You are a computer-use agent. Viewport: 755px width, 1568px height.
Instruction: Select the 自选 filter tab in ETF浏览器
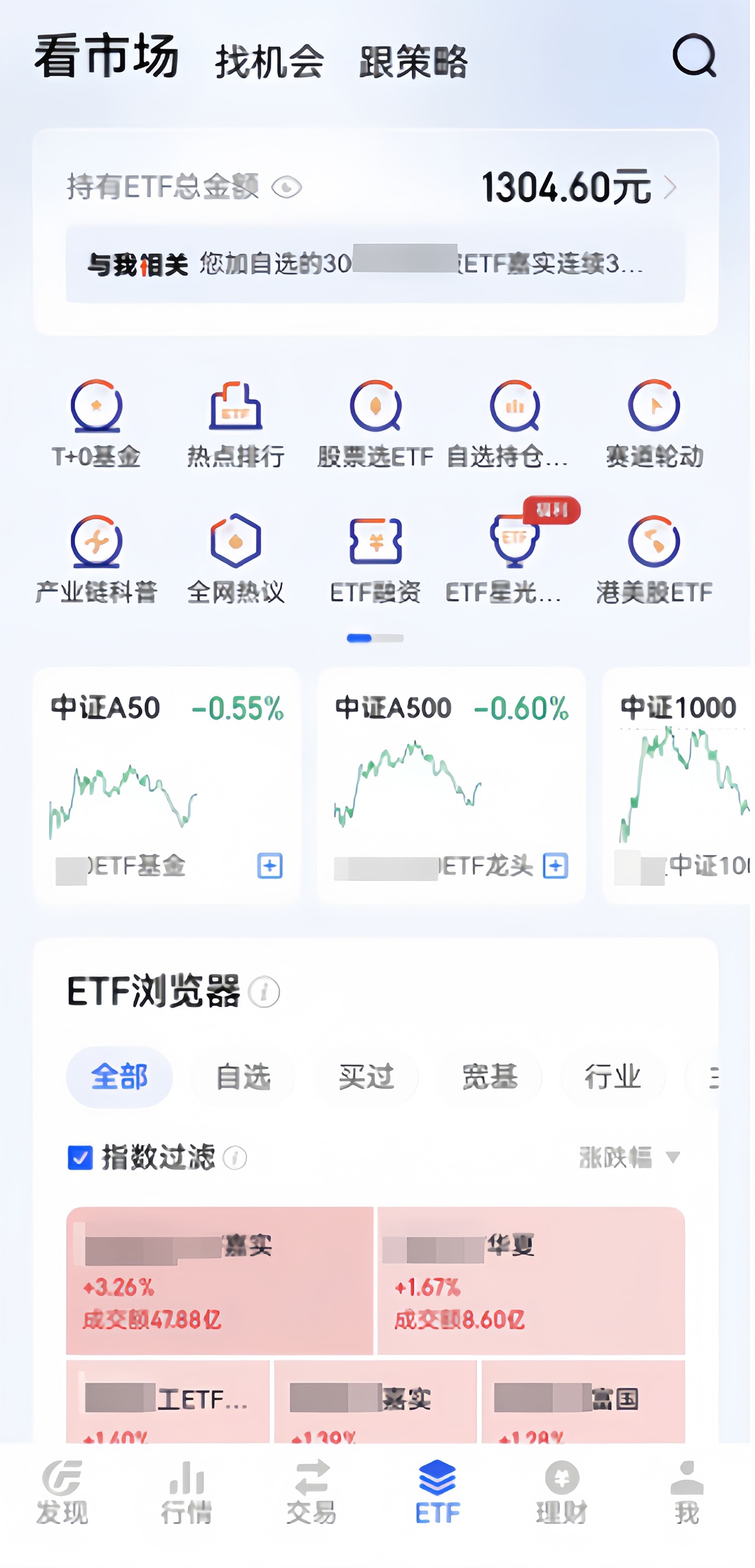point(242,1077)
